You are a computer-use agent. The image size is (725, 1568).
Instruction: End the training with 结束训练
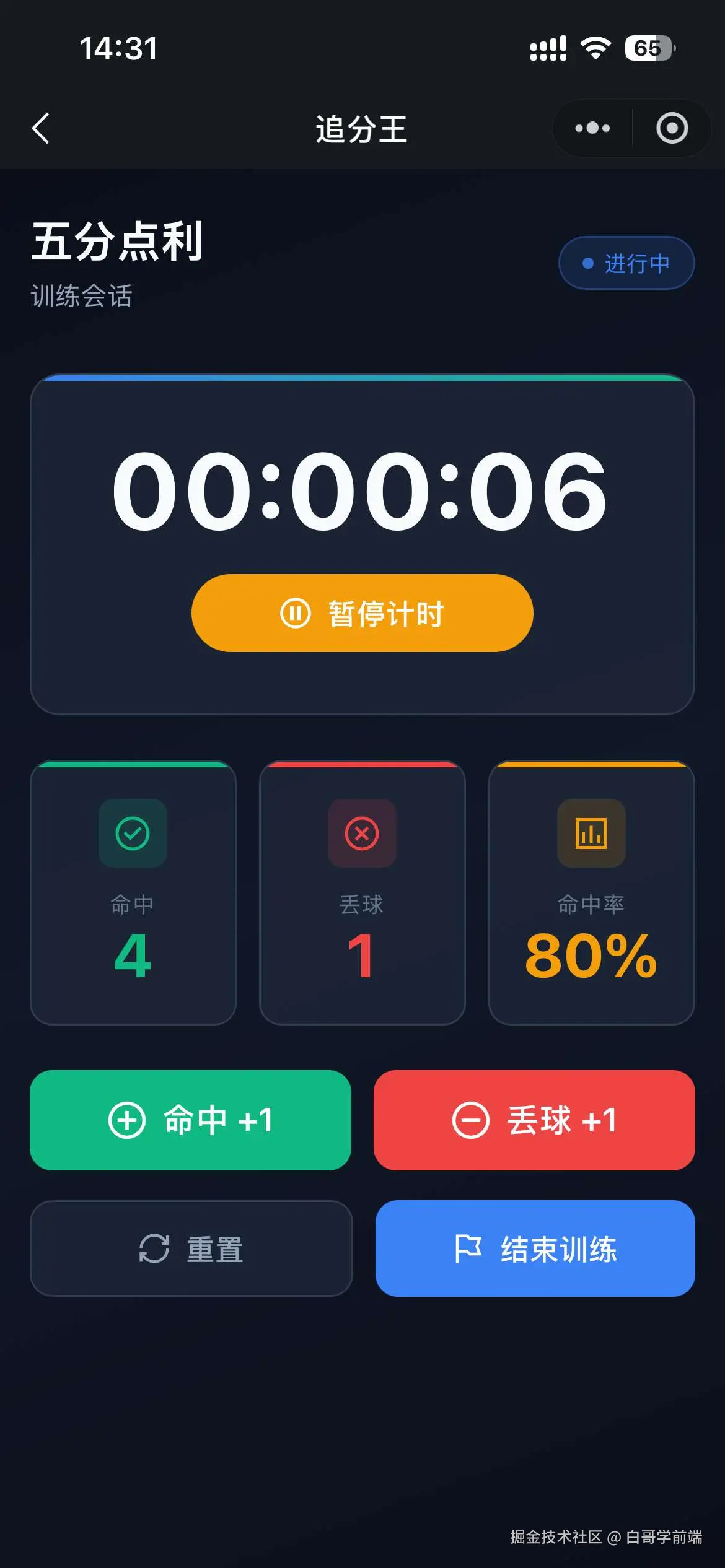click(535, 1248)
